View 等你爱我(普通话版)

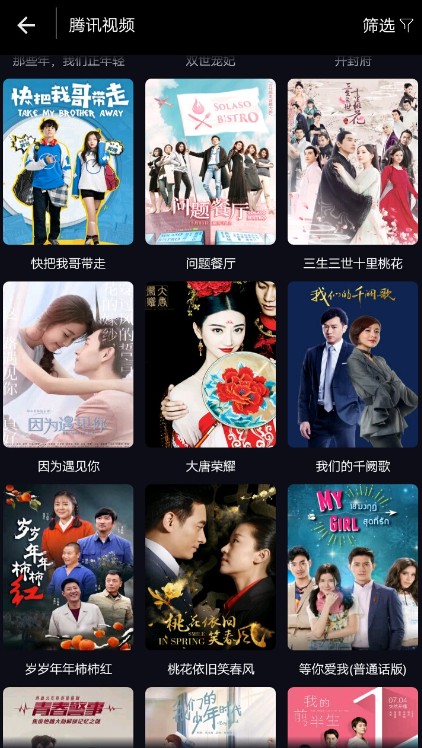(x=353, y=567)
